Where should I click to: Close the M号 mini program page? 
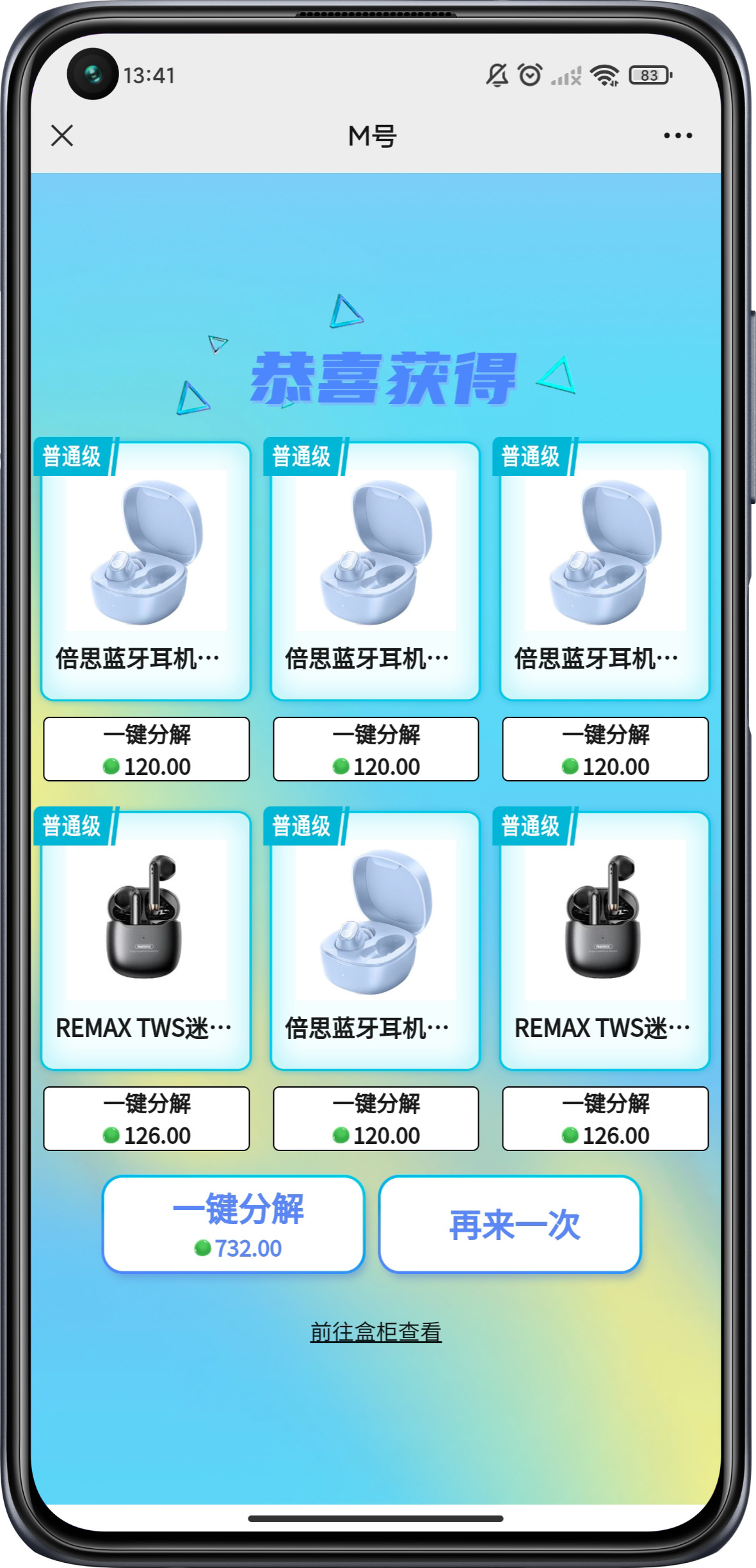pyautogui.click(x=62, y=136)
